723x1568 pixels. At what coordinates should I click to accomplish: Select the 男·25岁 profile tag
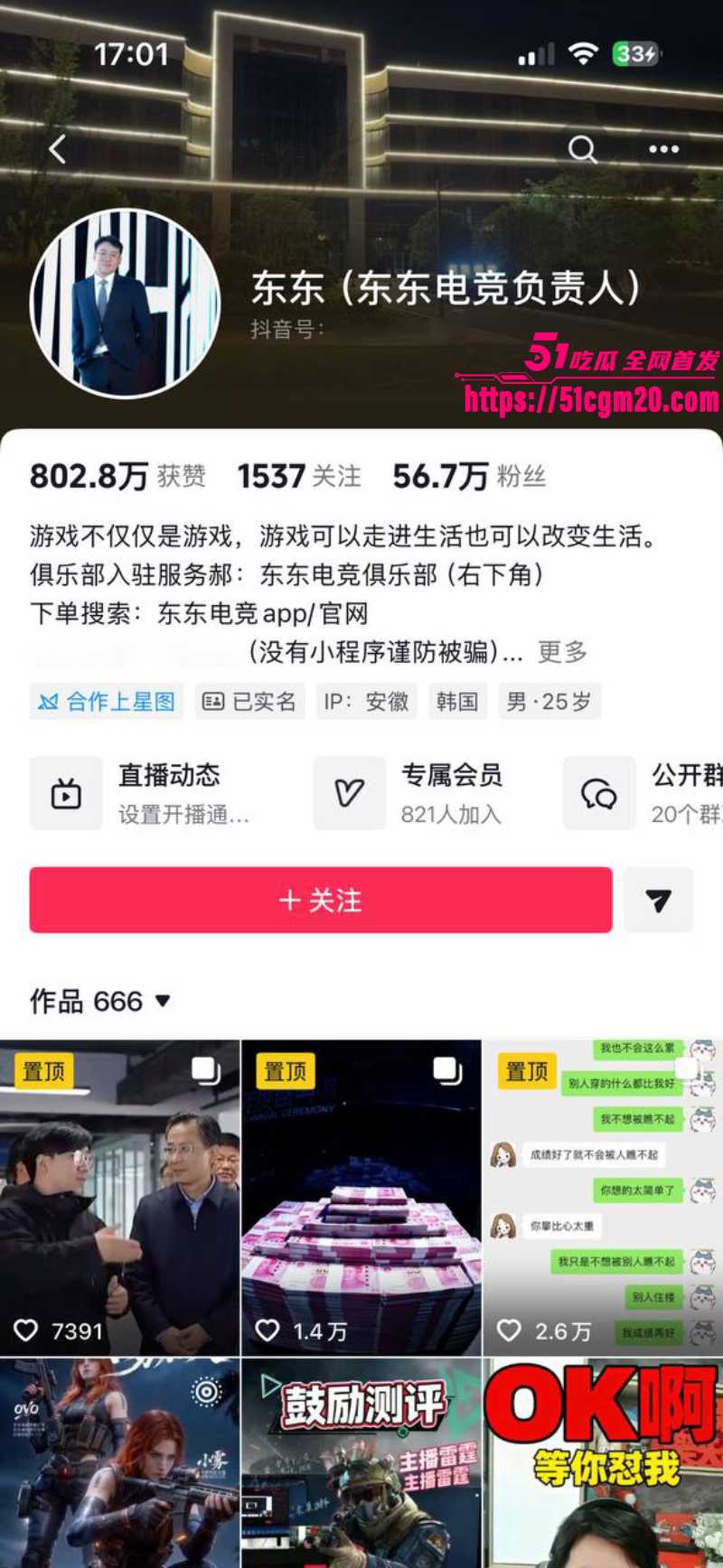coord(548,701)
